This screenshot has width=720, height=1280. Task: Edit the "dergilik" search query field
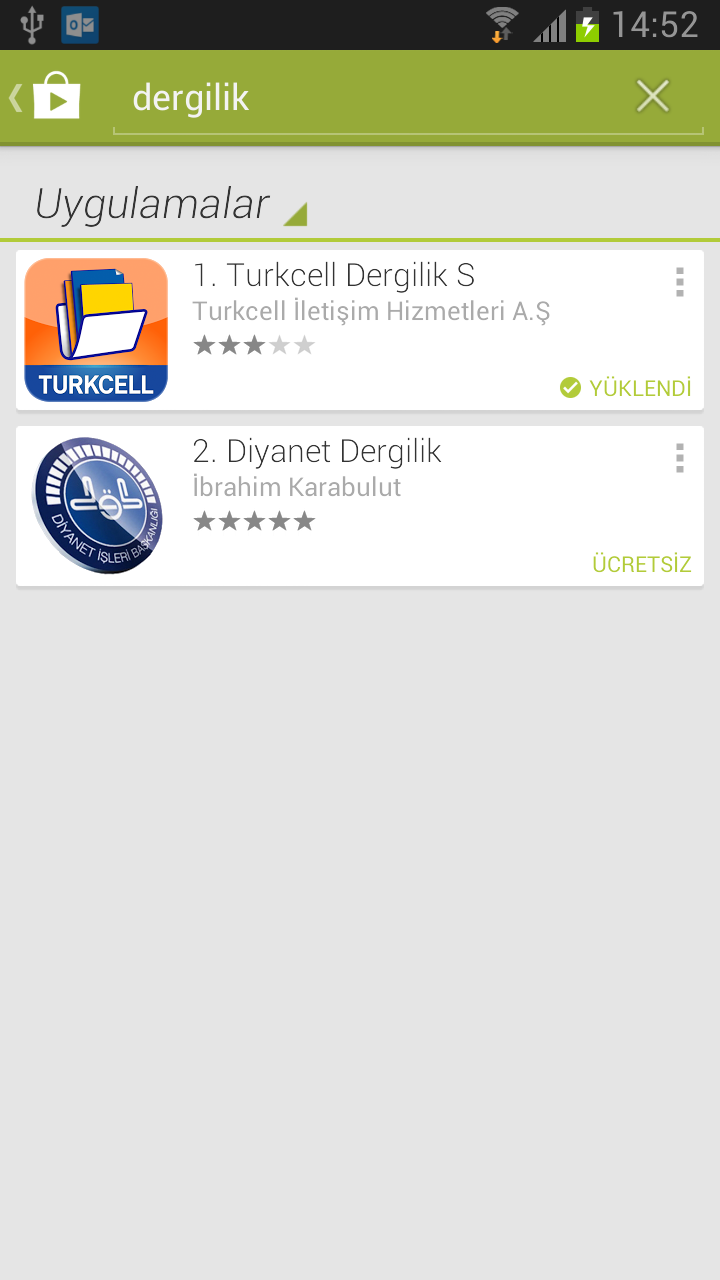coord(370,98)
